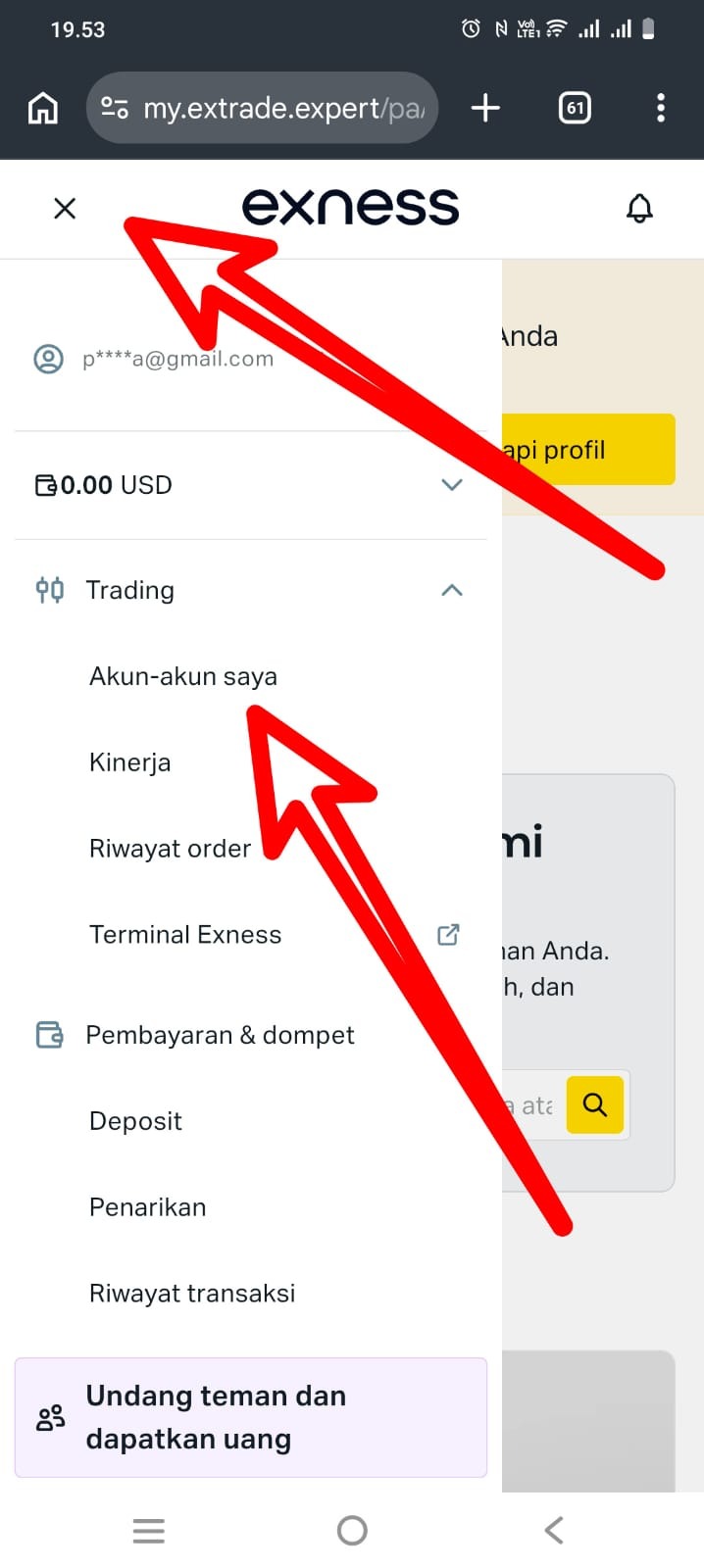Open a new browser tab
Viewport: 704px width, 1568px height.
point(485,108)
